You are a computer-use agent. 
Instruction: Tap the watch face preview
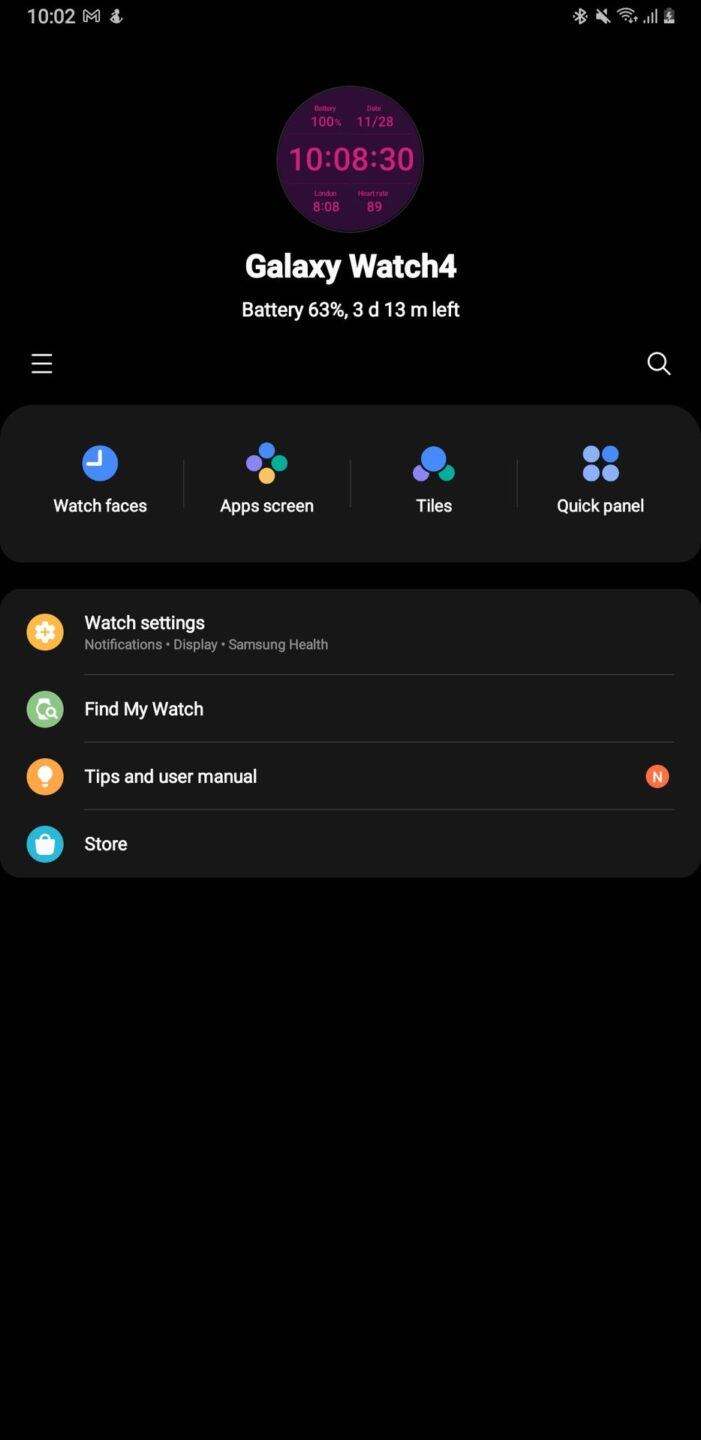point(350,160)
